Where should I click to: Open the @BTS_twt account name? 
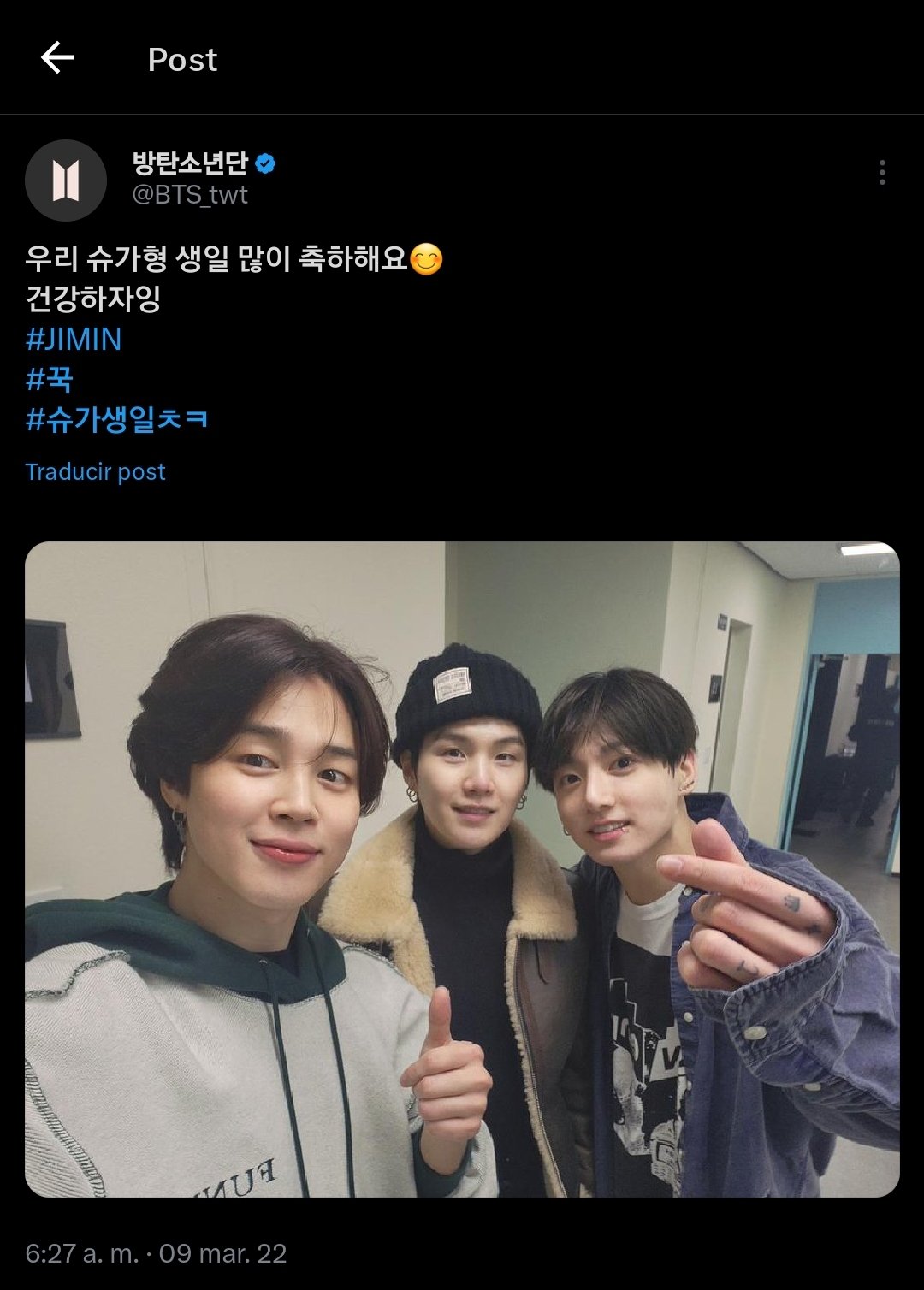coord(190,195)
